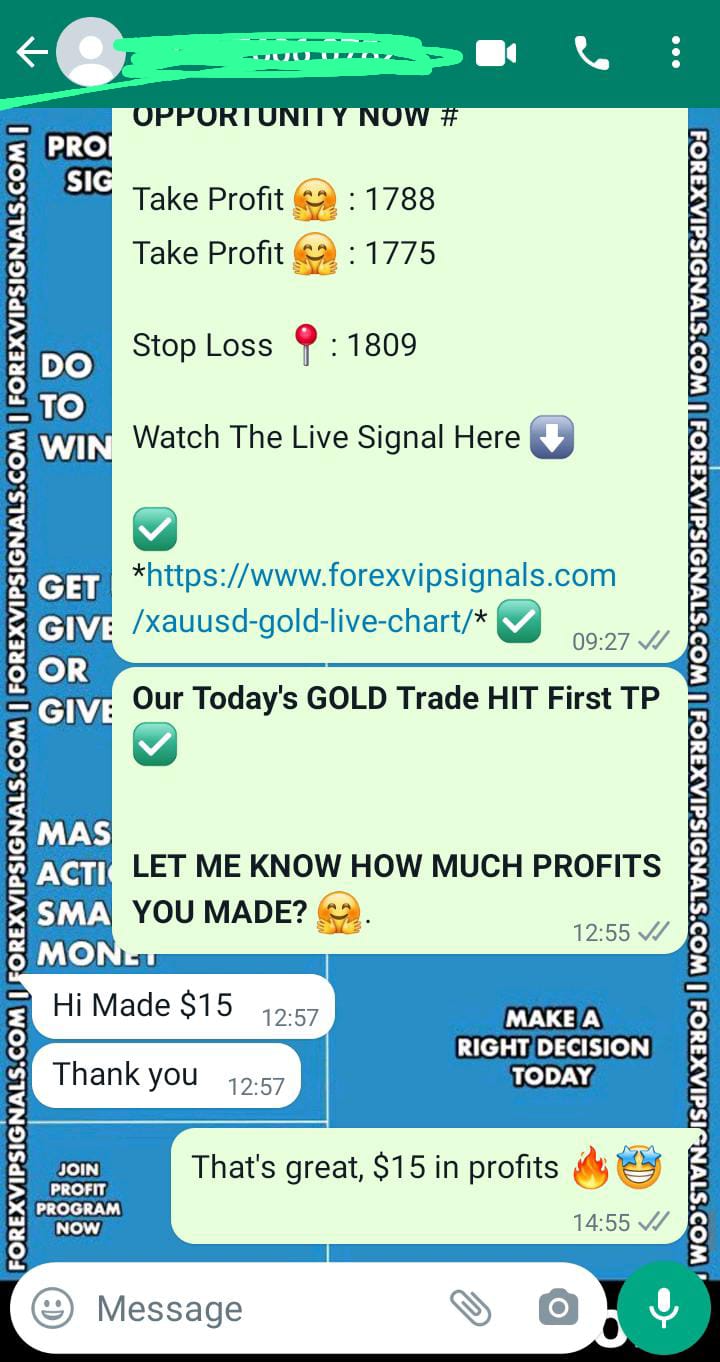Start a voice call

click(591, 53)
